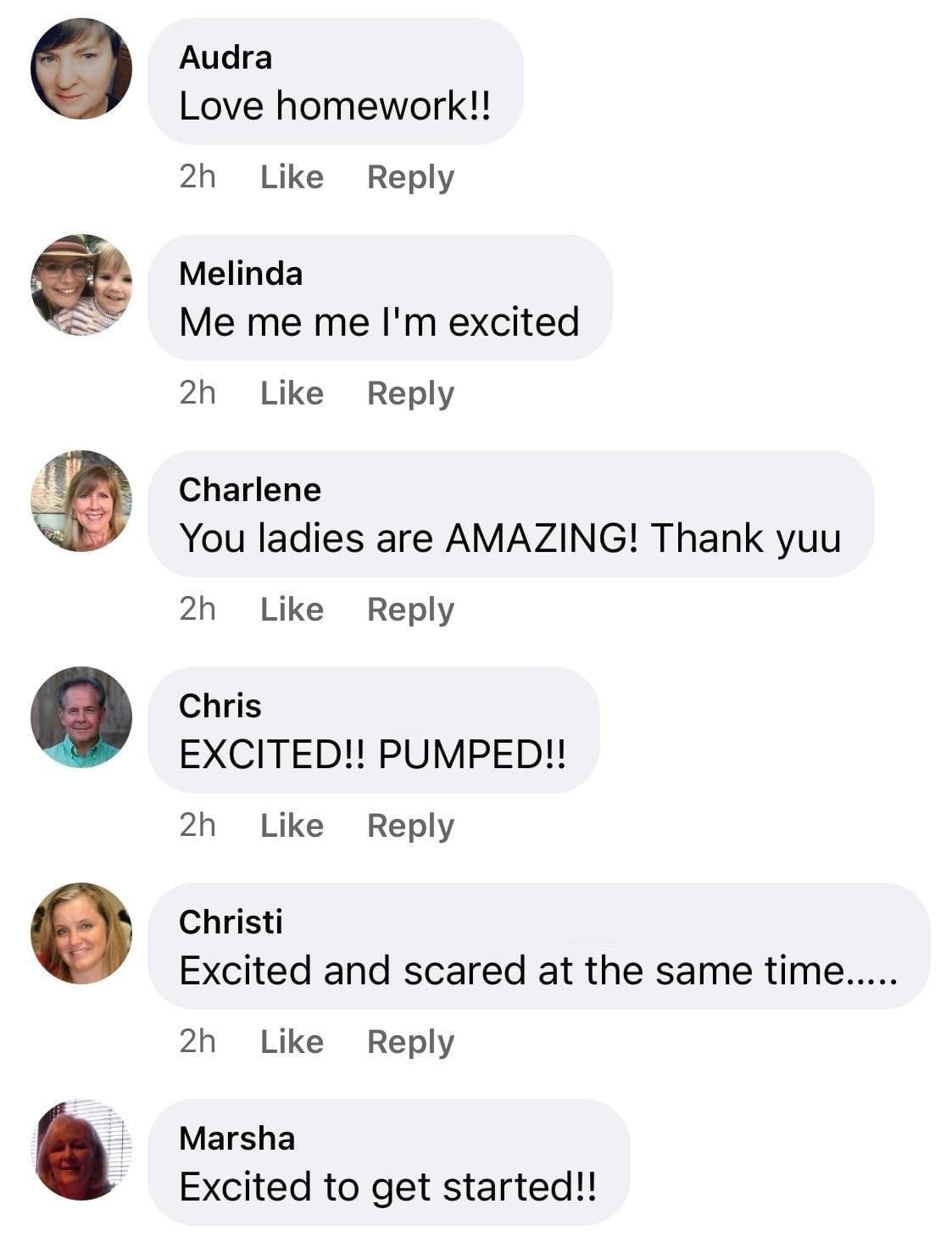Open Audra's profile picture
This screenshot has height=1237, width=952.
click(x=81, y=69)
